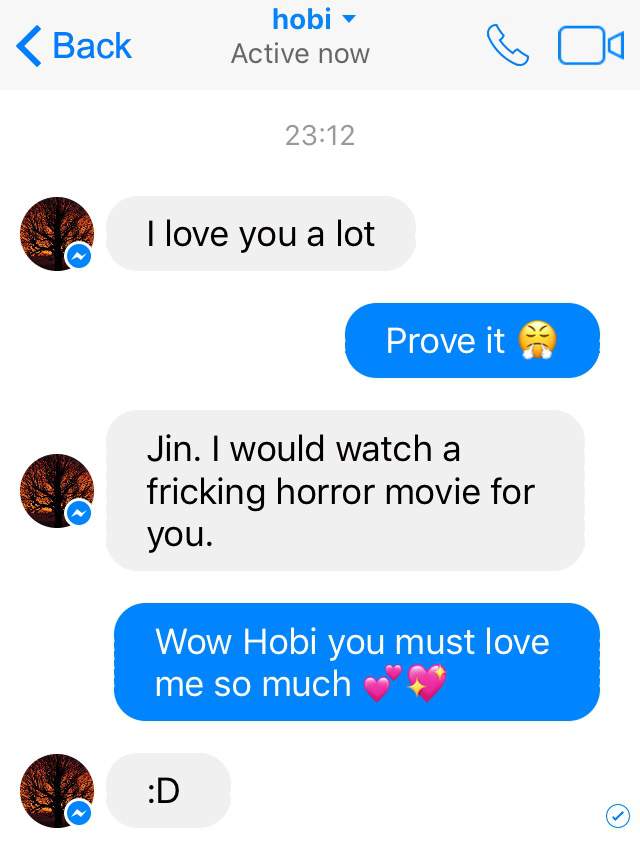This screenshot has height=850, width=640.
Task: Open avatar beside the horror movie message
Action: click(57, 490)
